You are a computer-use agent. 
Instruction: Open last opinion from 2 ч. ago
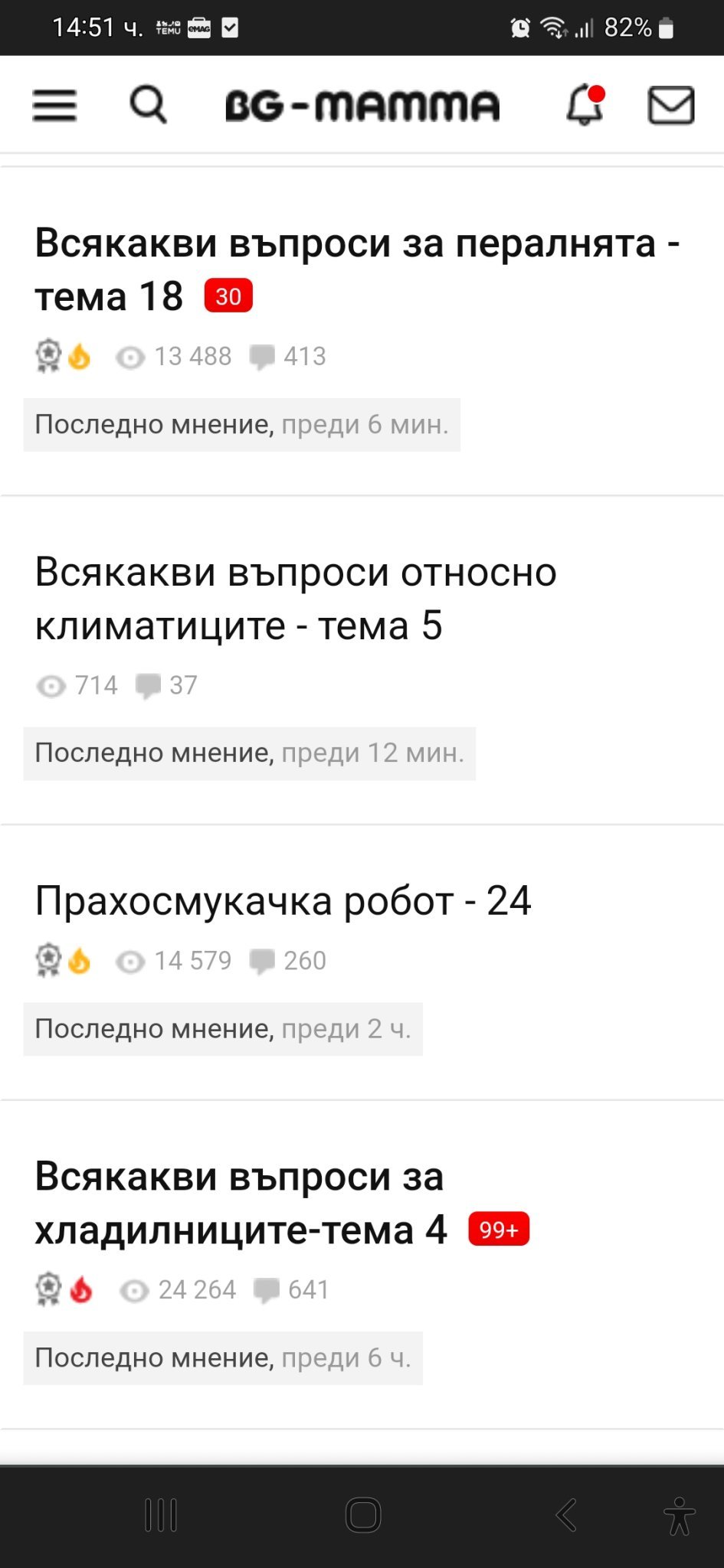pyautogui.click(x=223, y=1029)
